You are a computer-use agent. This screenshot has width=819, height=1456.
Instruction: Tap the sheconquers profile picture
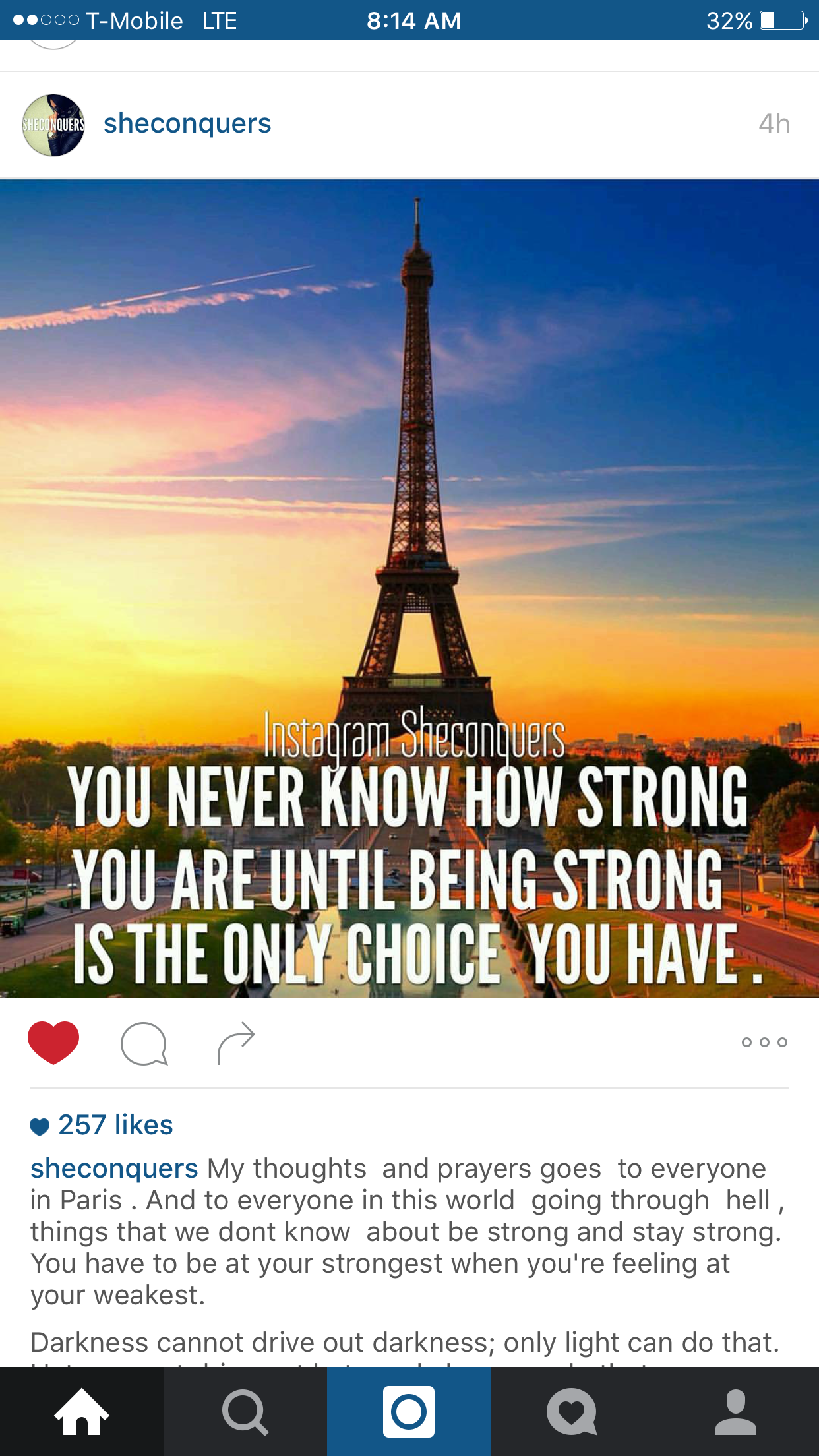(53, 125)
